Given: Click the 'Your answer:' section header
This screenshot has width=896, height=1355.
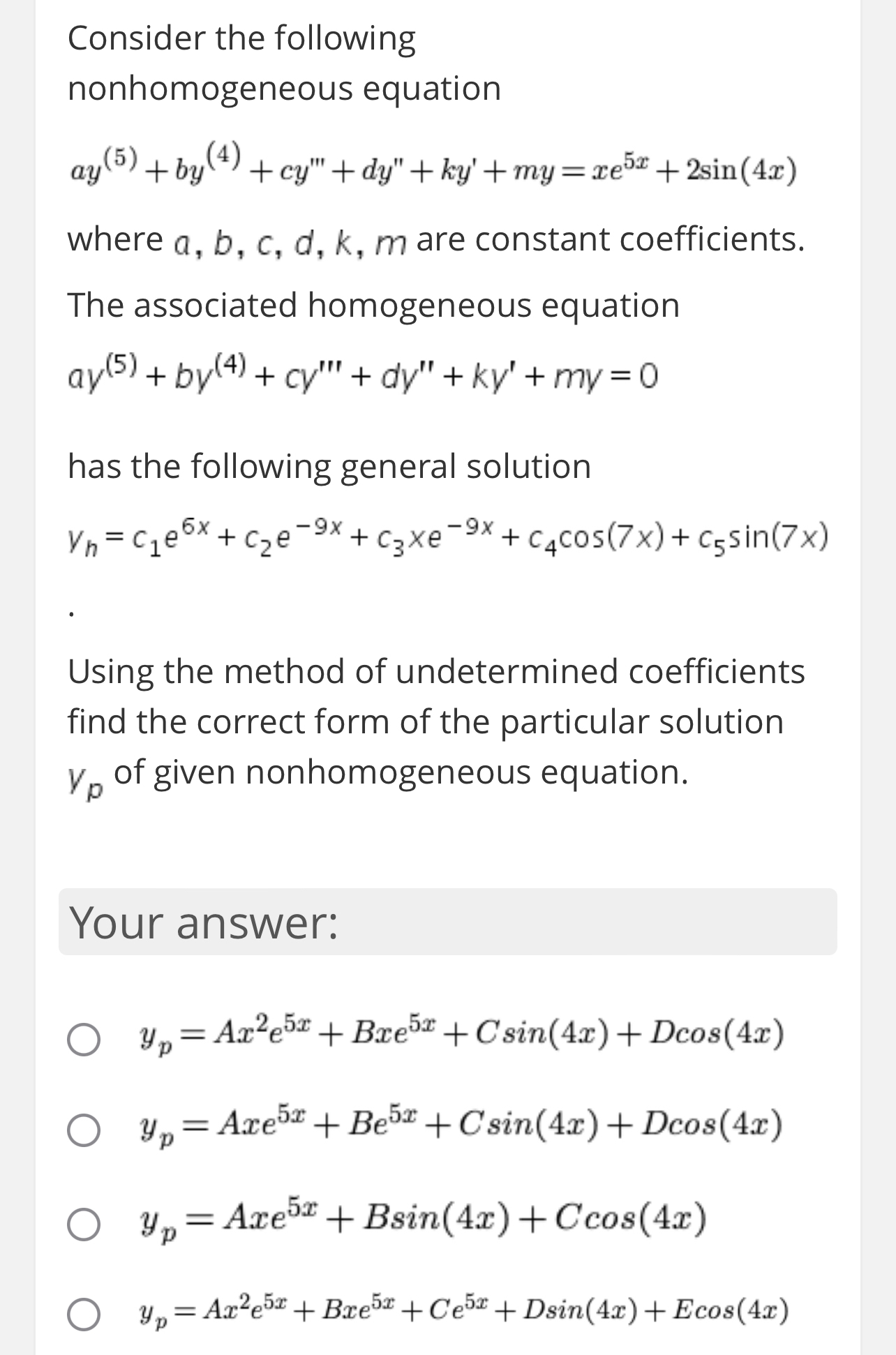Looking at the screenshot, I should (203, 921).
